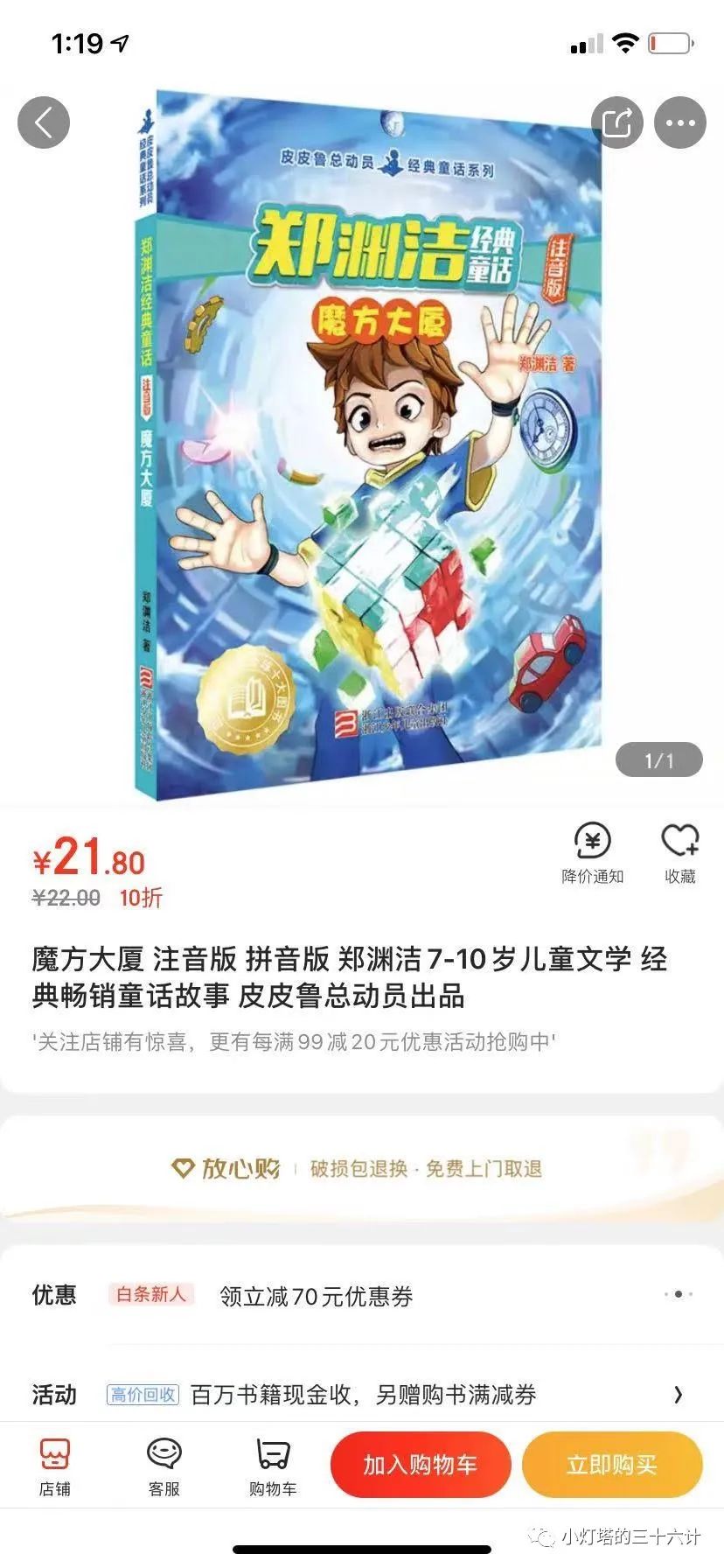Open the 活动 高价回收 row
This screenshot has width=724, height=1568.
362,1395
